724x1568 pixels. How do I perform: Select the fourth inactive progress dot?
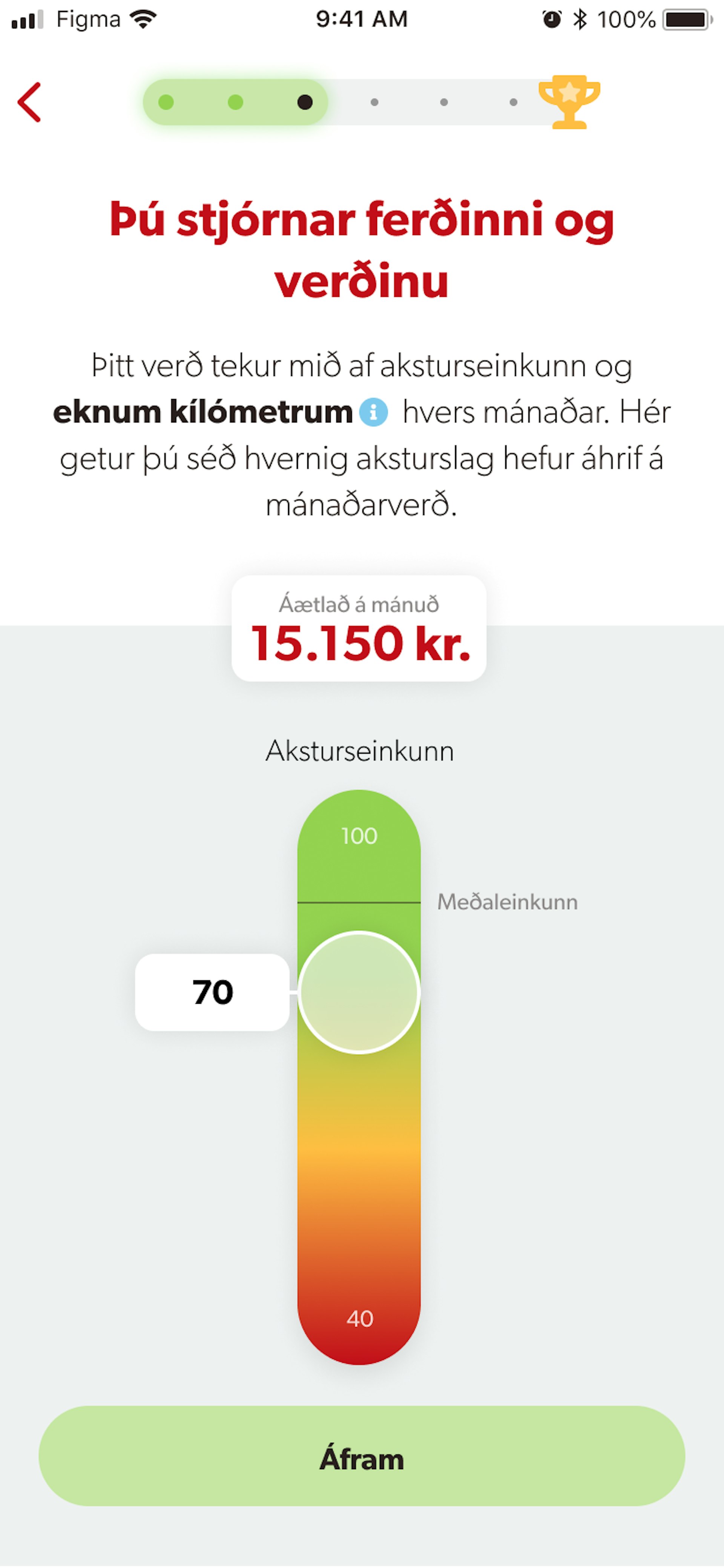click(x=374, y=101)
